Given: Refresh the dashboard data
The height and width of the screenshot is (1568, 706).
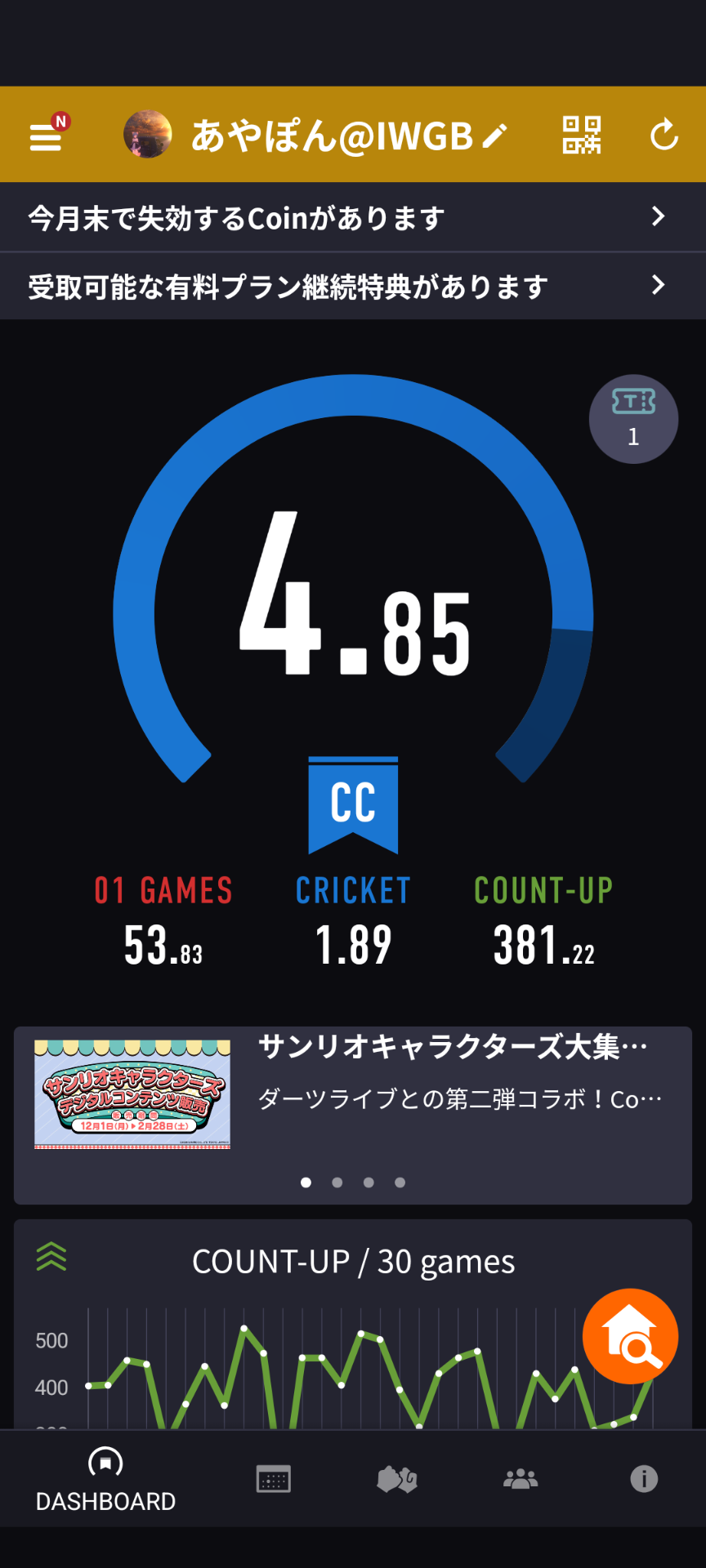Looking at the screenshot, I should pos(664,135).
